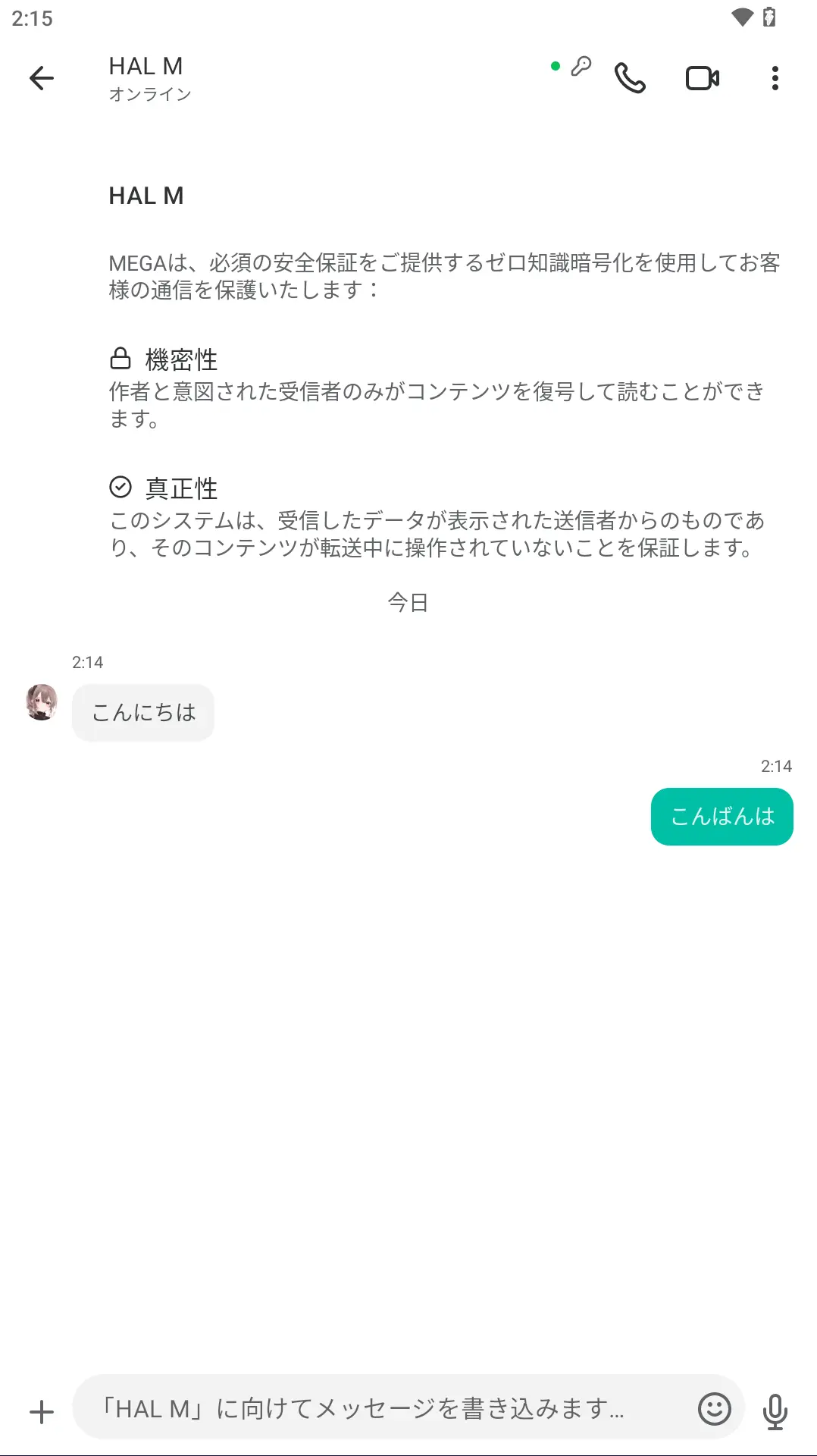Tap the 今日 date divider

point(408,603)
